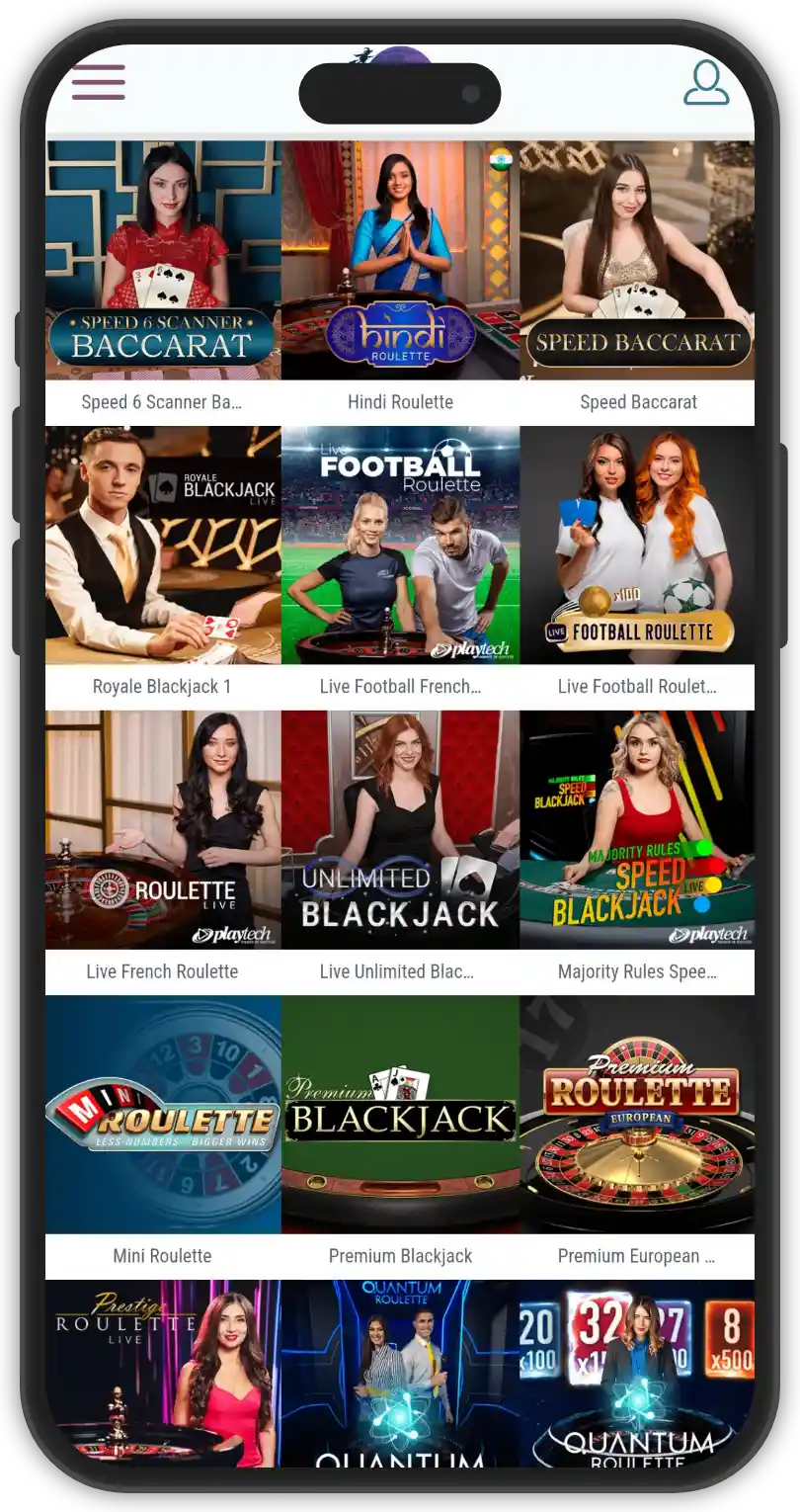800x1512 pixels.
Task: Open the hamburger menu
Action: [x=98, y=82]
